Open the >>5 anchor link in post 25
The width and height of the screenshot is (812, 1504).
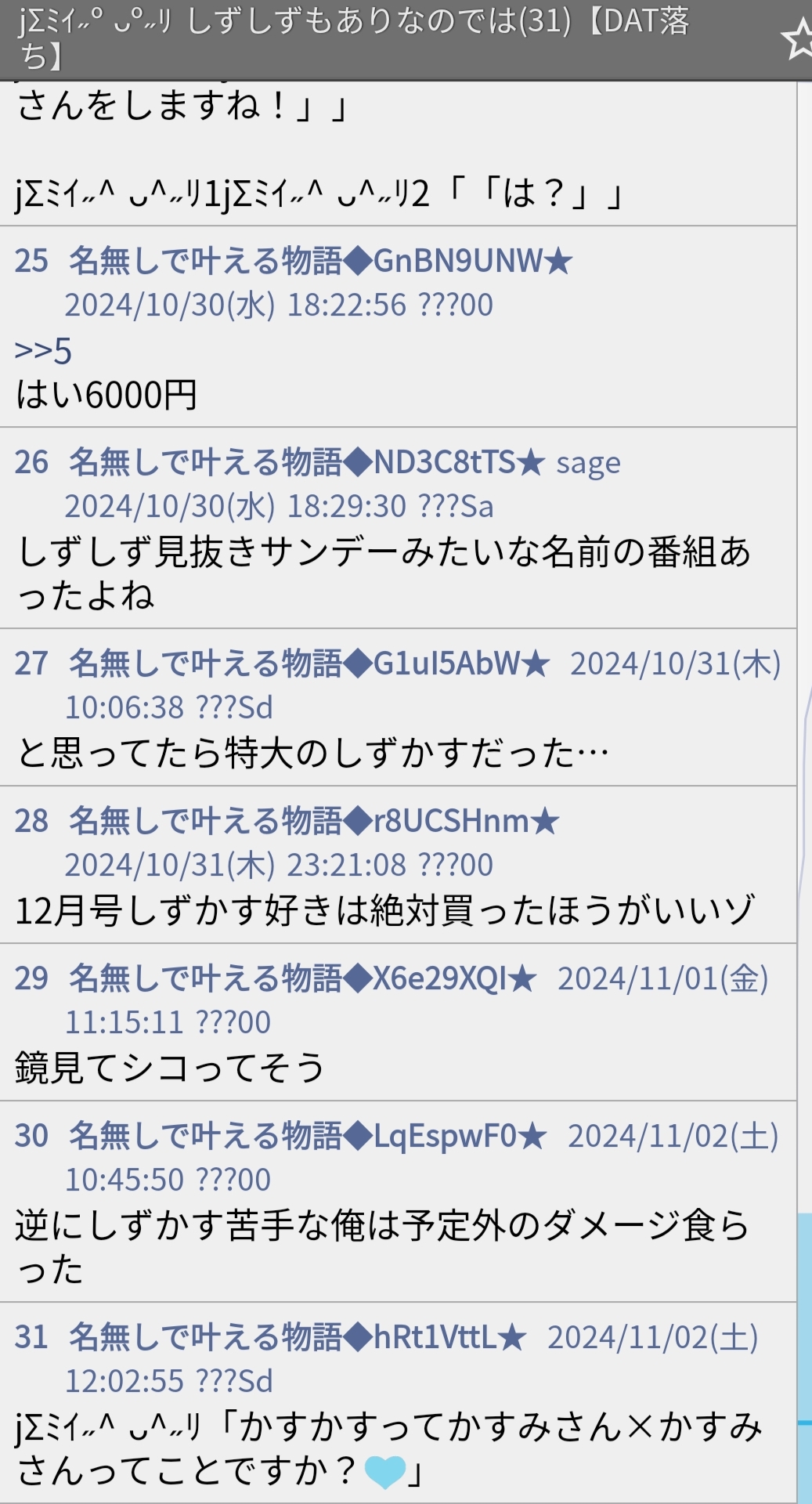click(x=43, y=351)
